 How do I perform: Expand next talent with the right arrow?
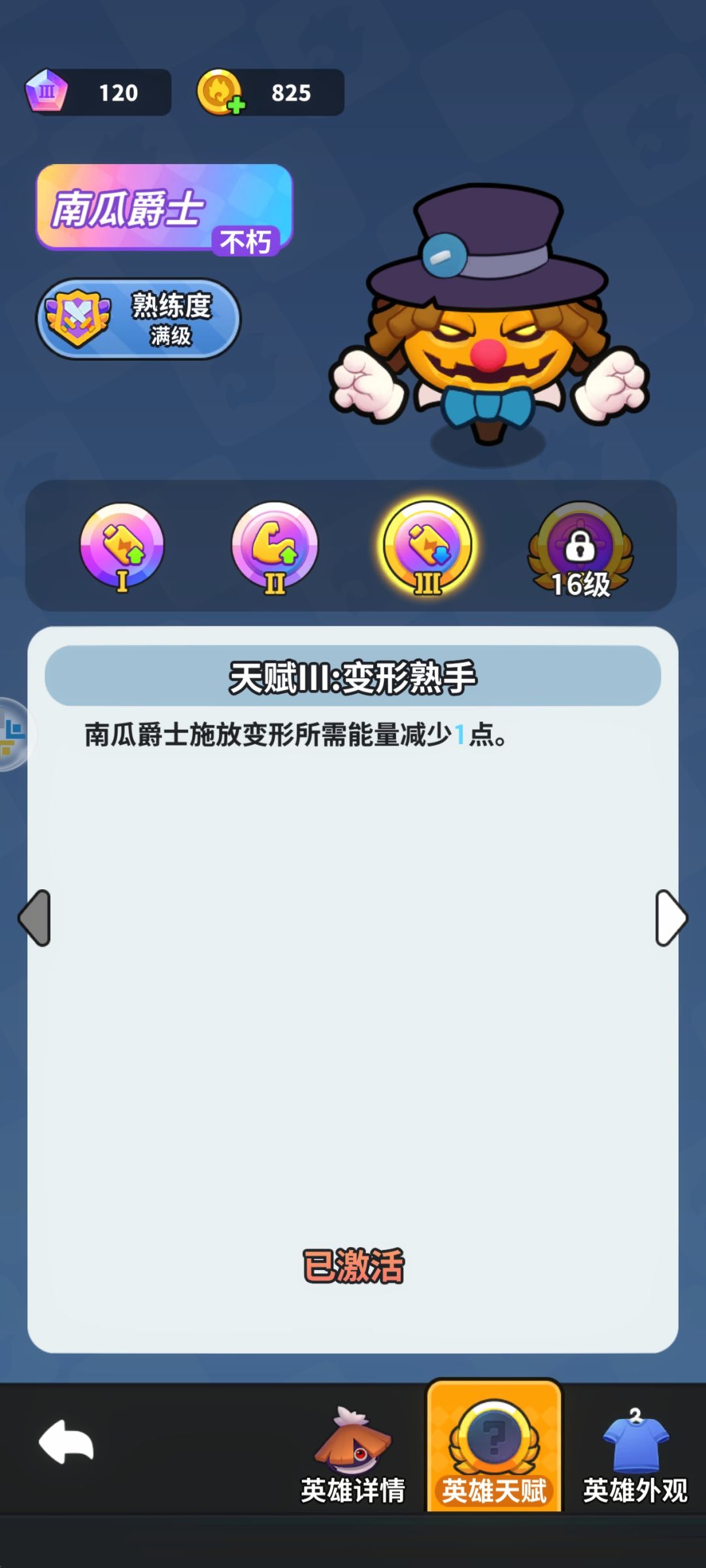click(x=671, y=916)
